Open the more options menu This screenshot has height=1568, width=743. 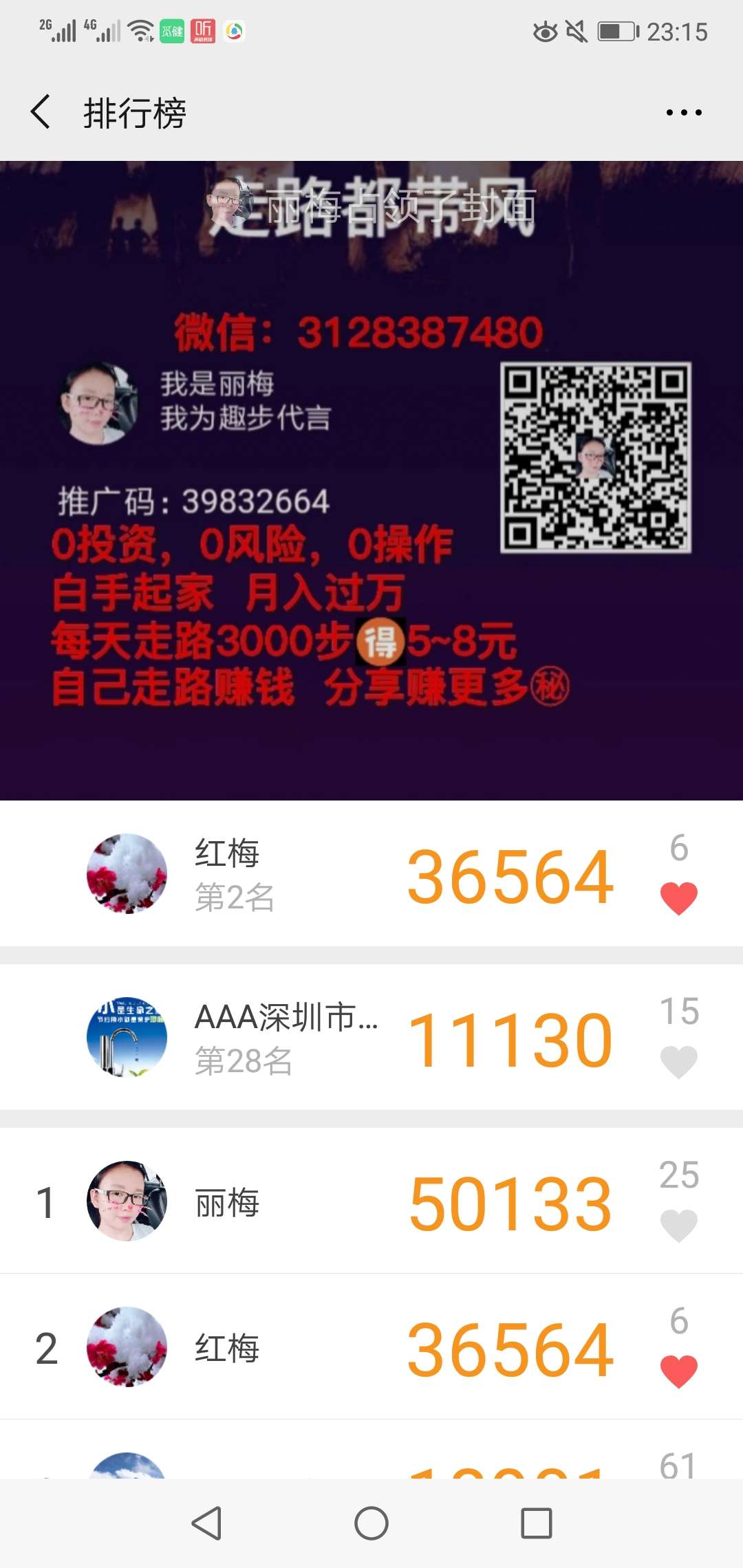tap(683, 111)
